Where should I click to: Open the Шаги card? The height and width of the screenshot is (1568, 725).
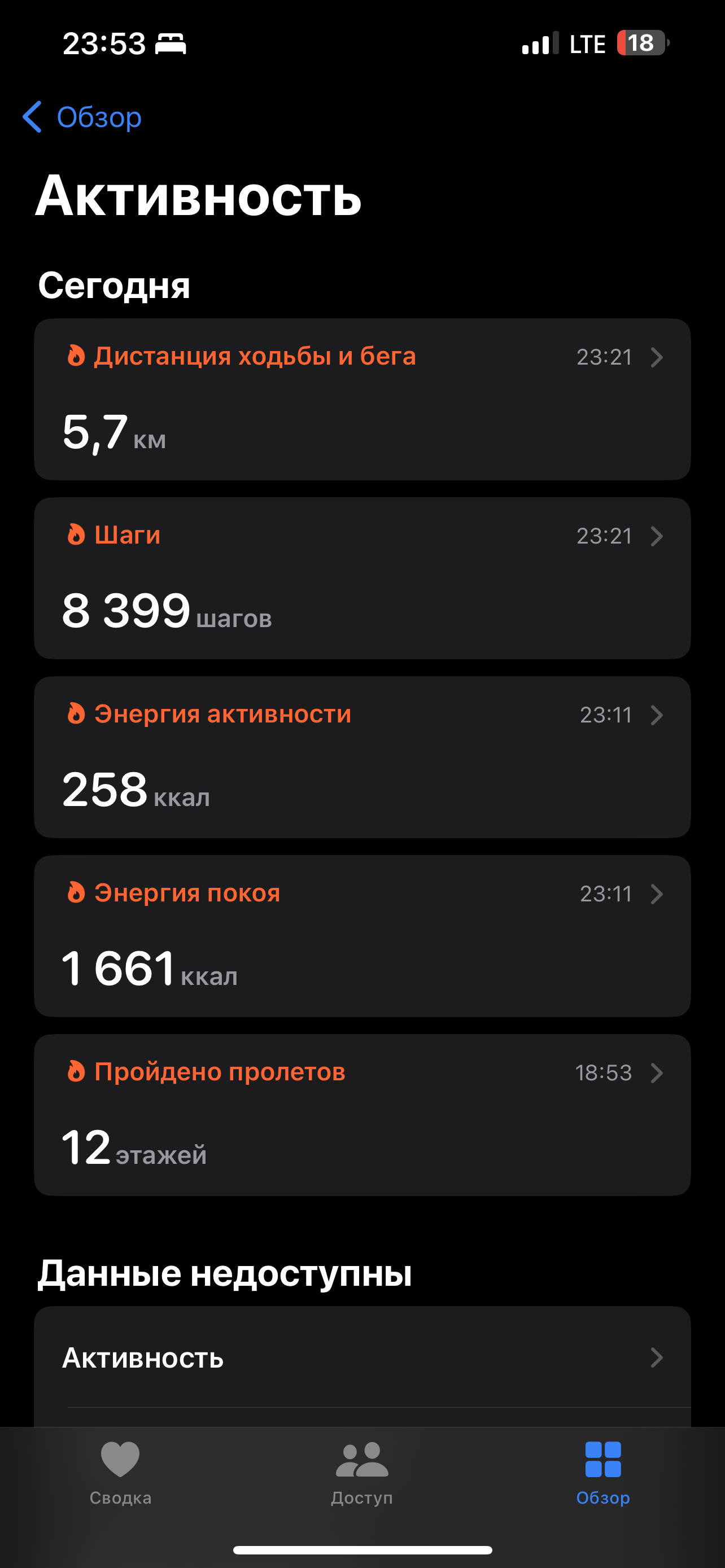pyautogui.click(x=362, y=578)
